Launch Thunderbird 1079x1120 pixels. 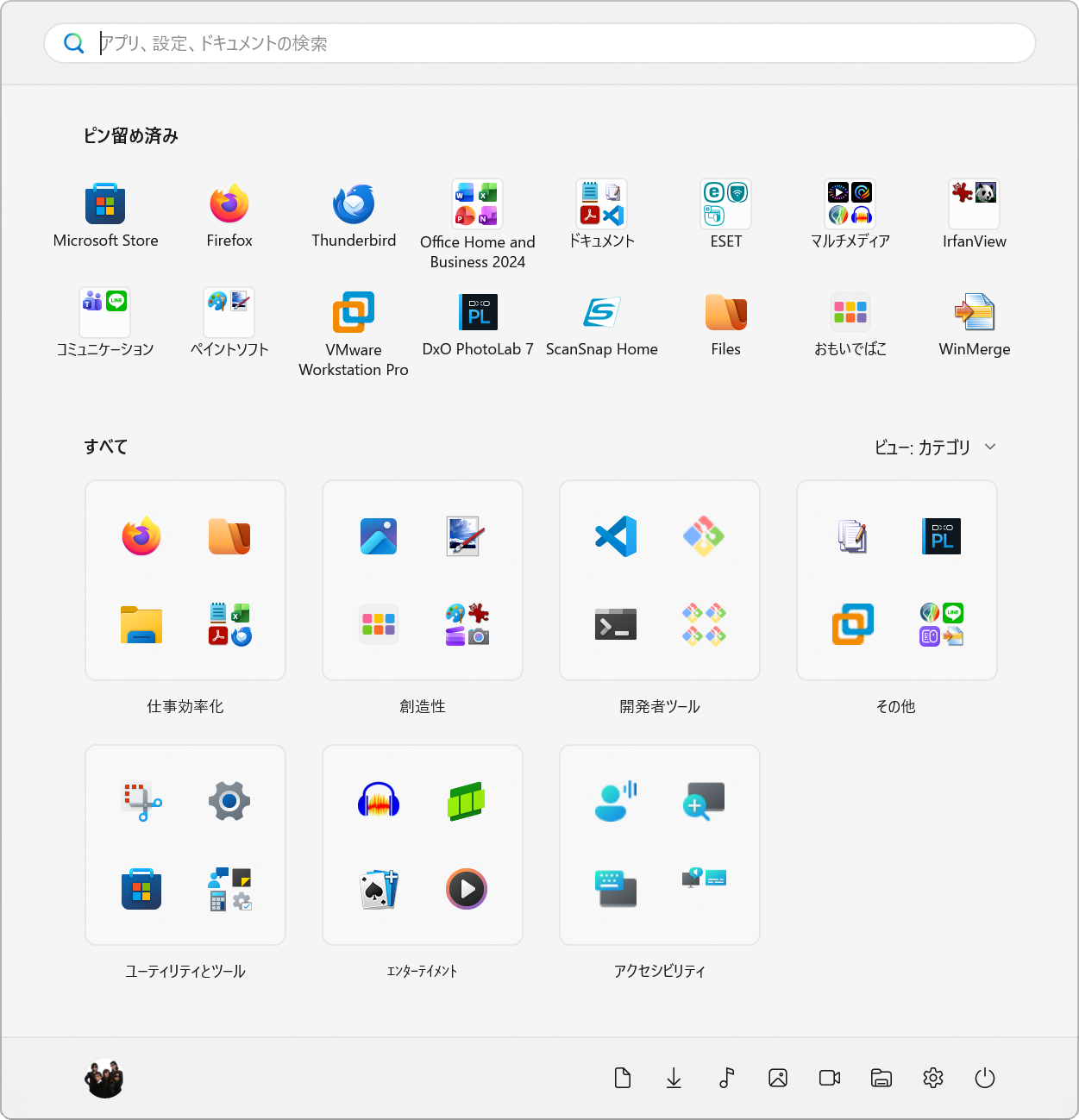pos(354,216)
